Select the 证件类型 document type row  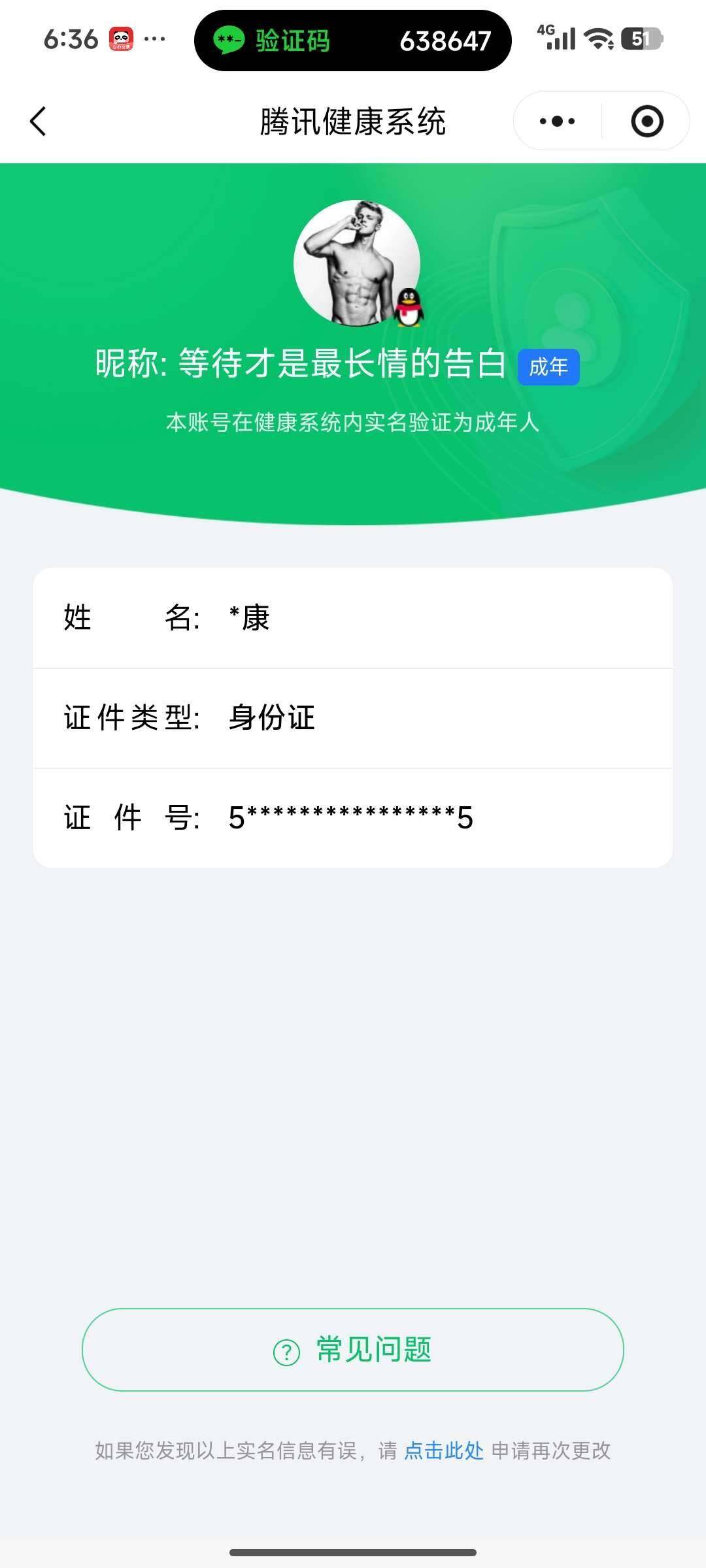(353, 719)
